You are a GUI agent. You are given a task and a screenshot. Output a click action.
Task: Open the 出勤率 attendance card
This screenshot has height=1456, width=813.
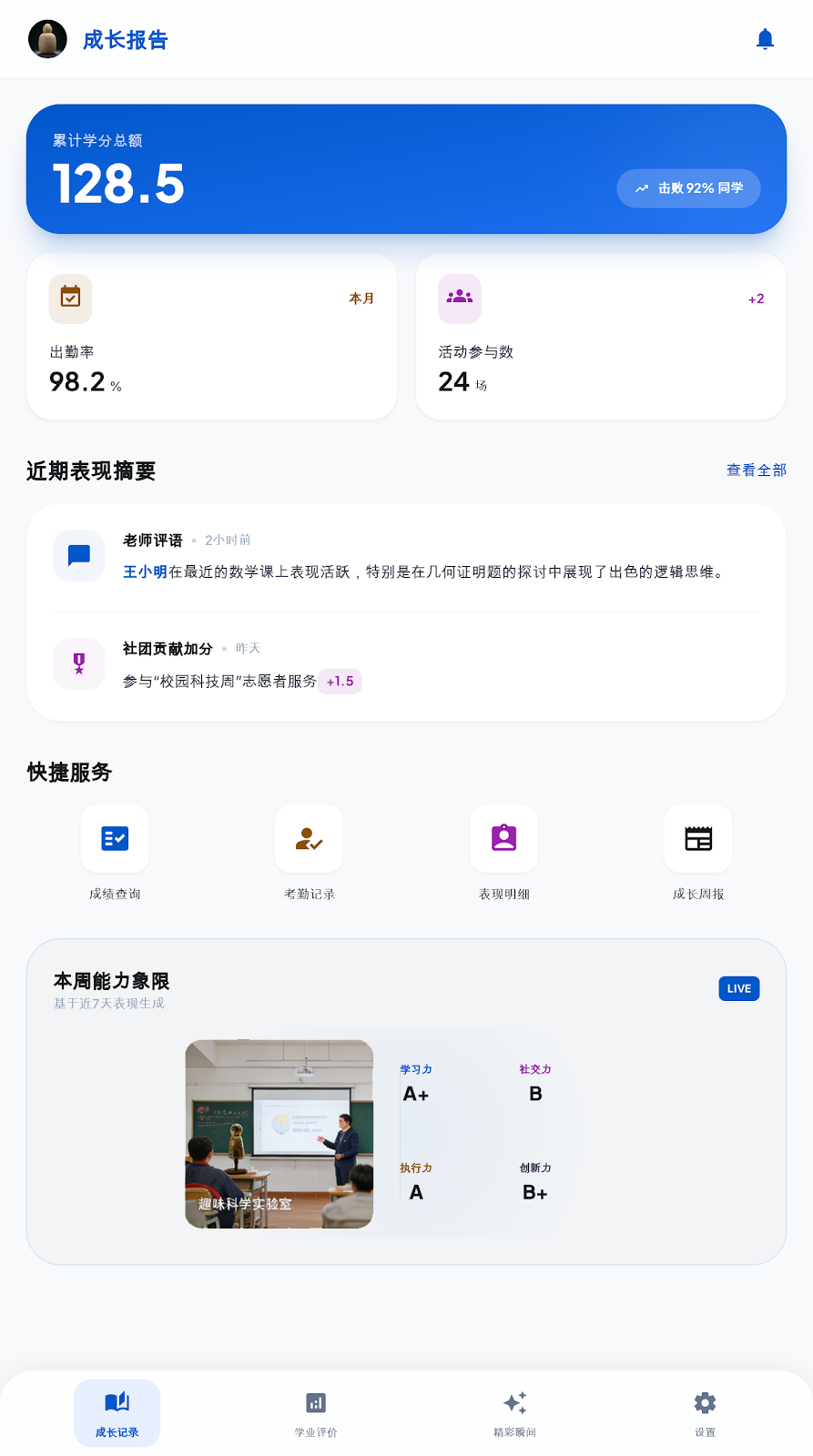tap(211, 337)
